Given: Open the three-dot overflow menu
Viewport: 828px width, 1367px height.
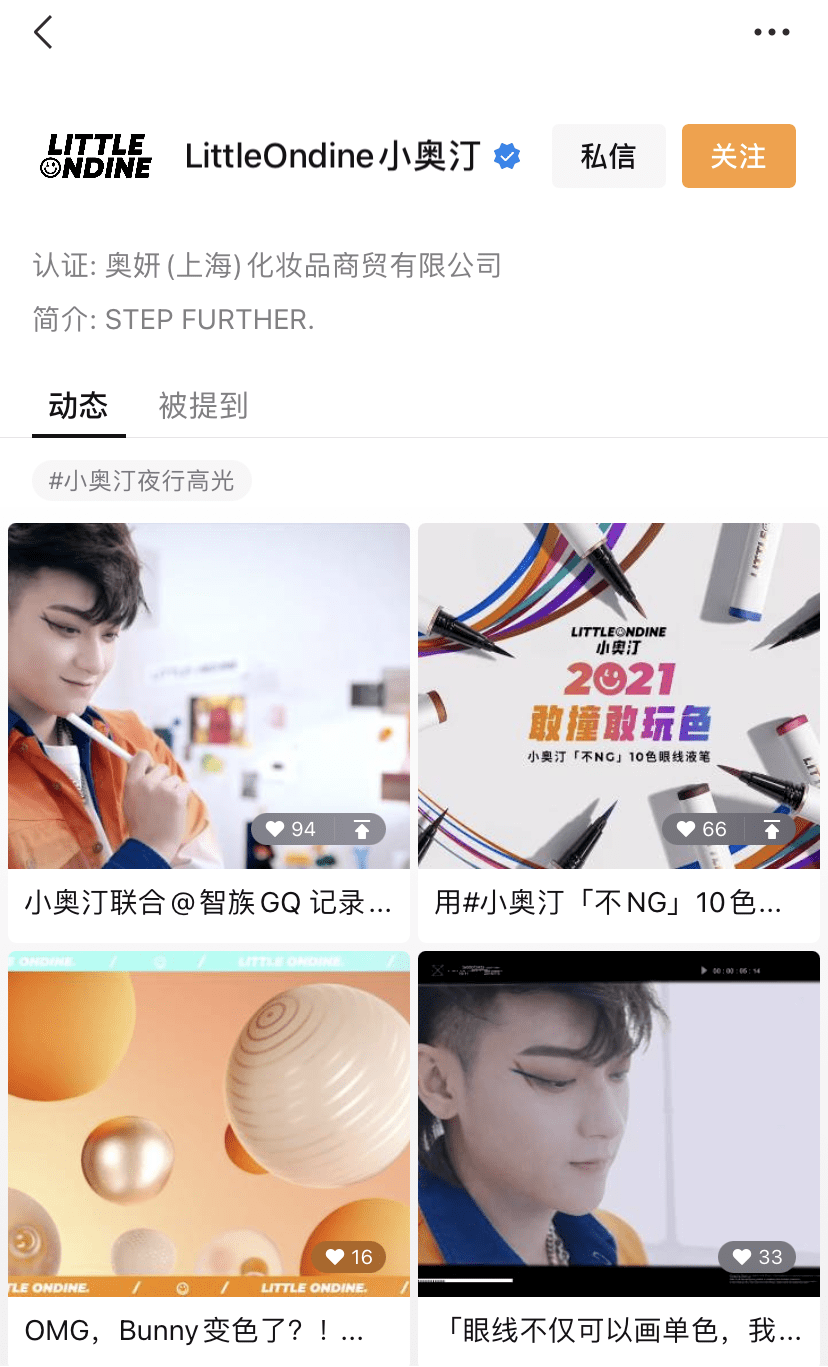Looking at the screenshot, I should click(772, 32).
